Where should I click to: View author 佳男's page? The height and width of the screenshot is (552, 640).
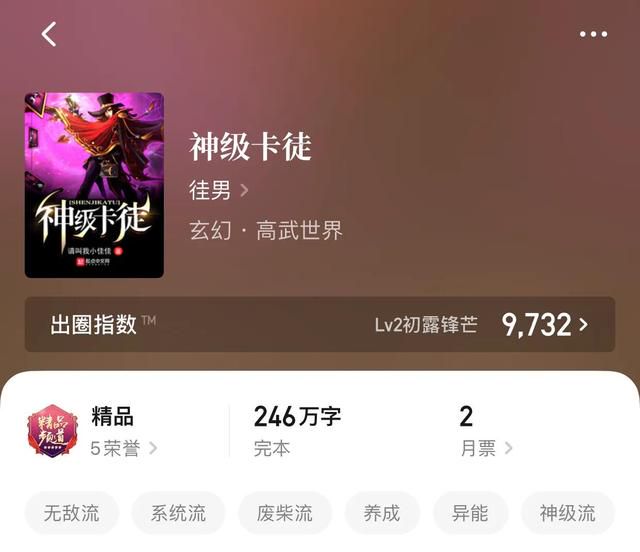pyautogui.click(x=219, y=189)
